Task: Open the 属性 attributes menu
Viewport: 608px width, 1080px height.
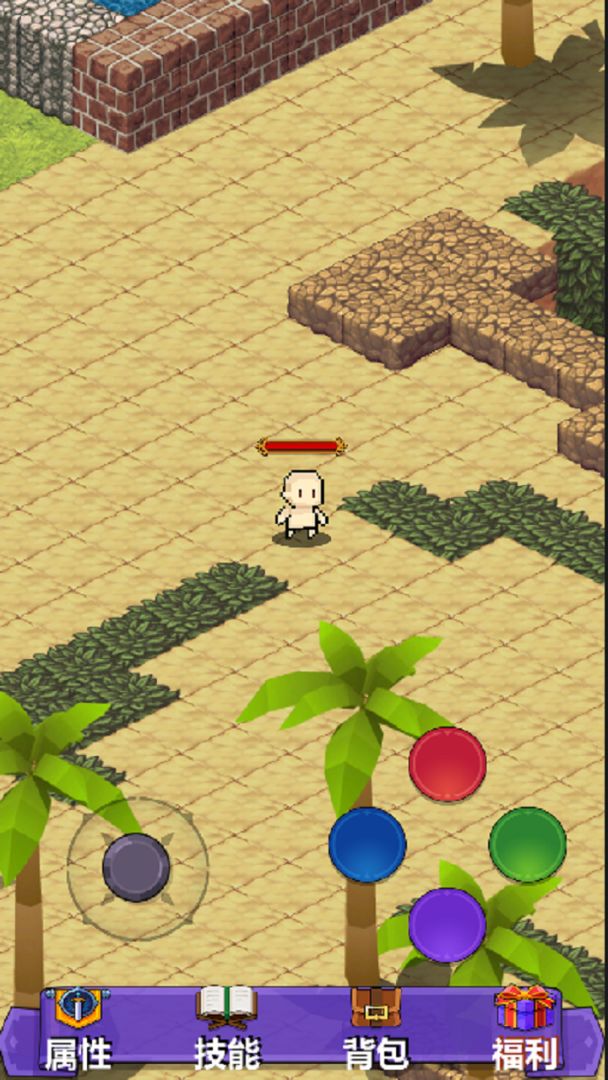Action: [77, 1028]
